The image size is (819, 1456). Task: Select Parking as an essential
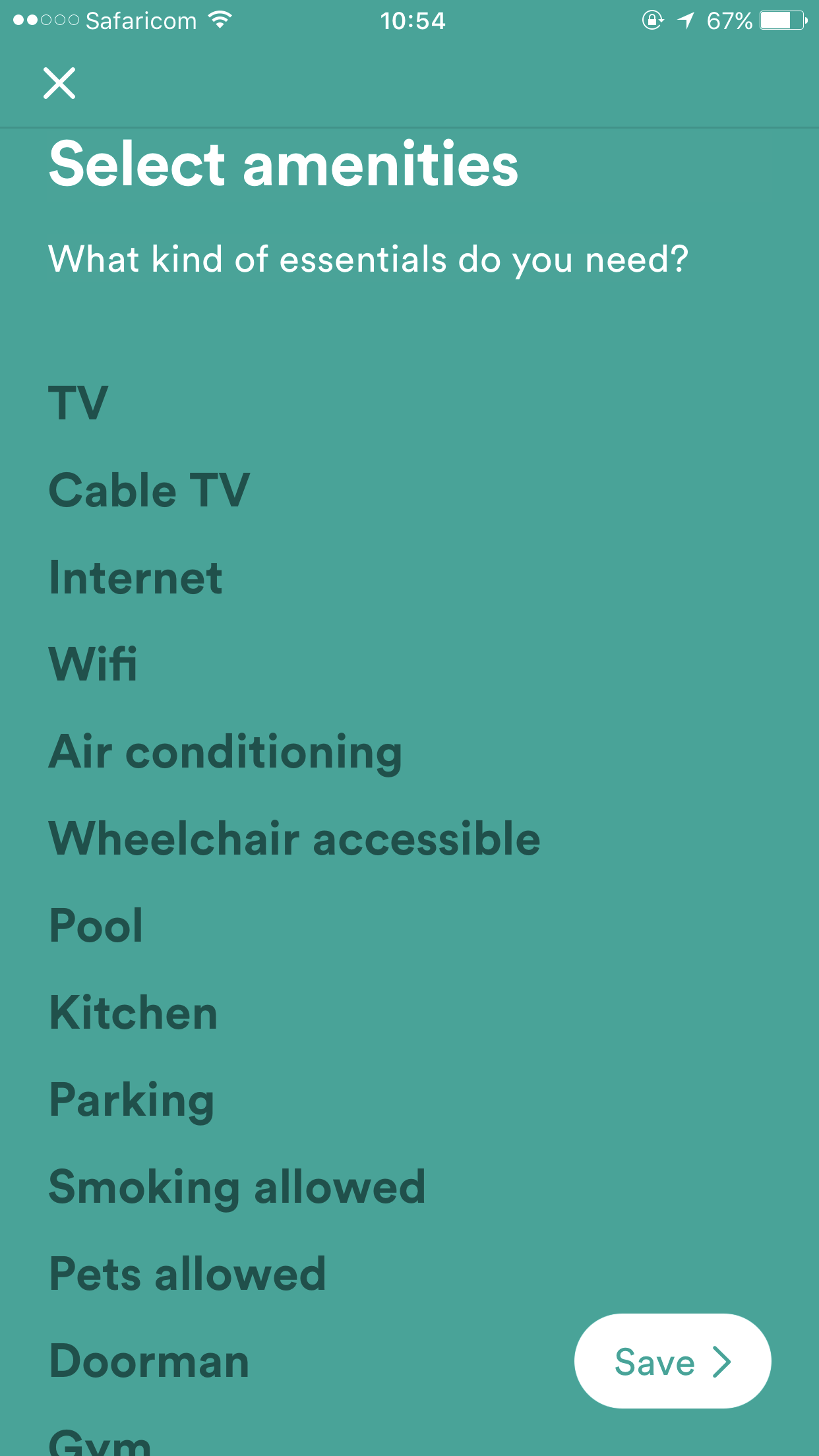point(132,1100)
